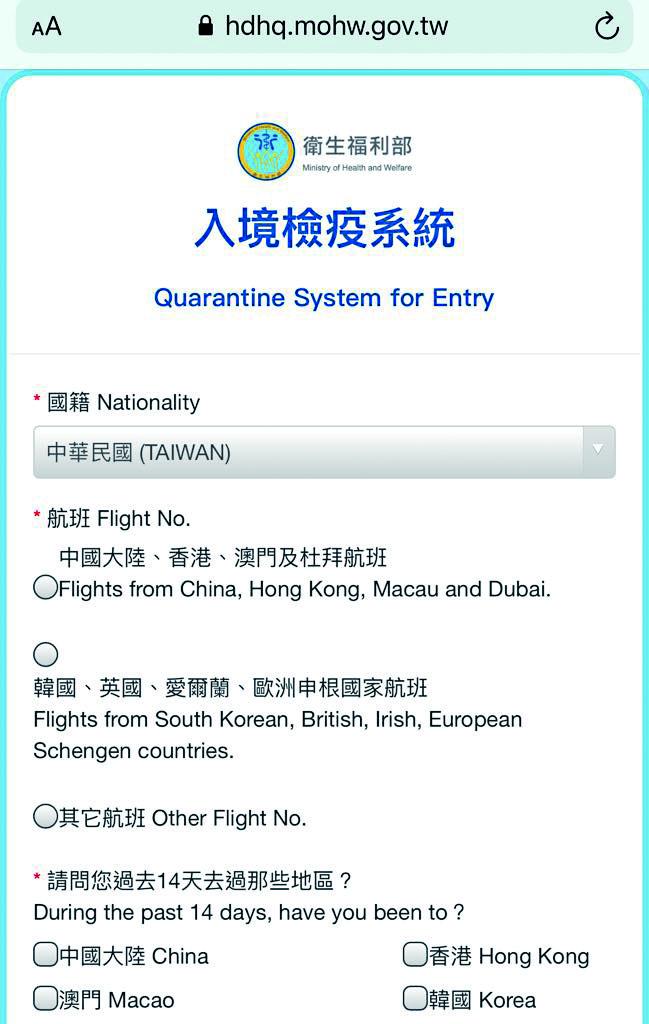Screen dimensions: 649x1024
Task: Expand the Nationality dropdown
Action: point(324,452)
